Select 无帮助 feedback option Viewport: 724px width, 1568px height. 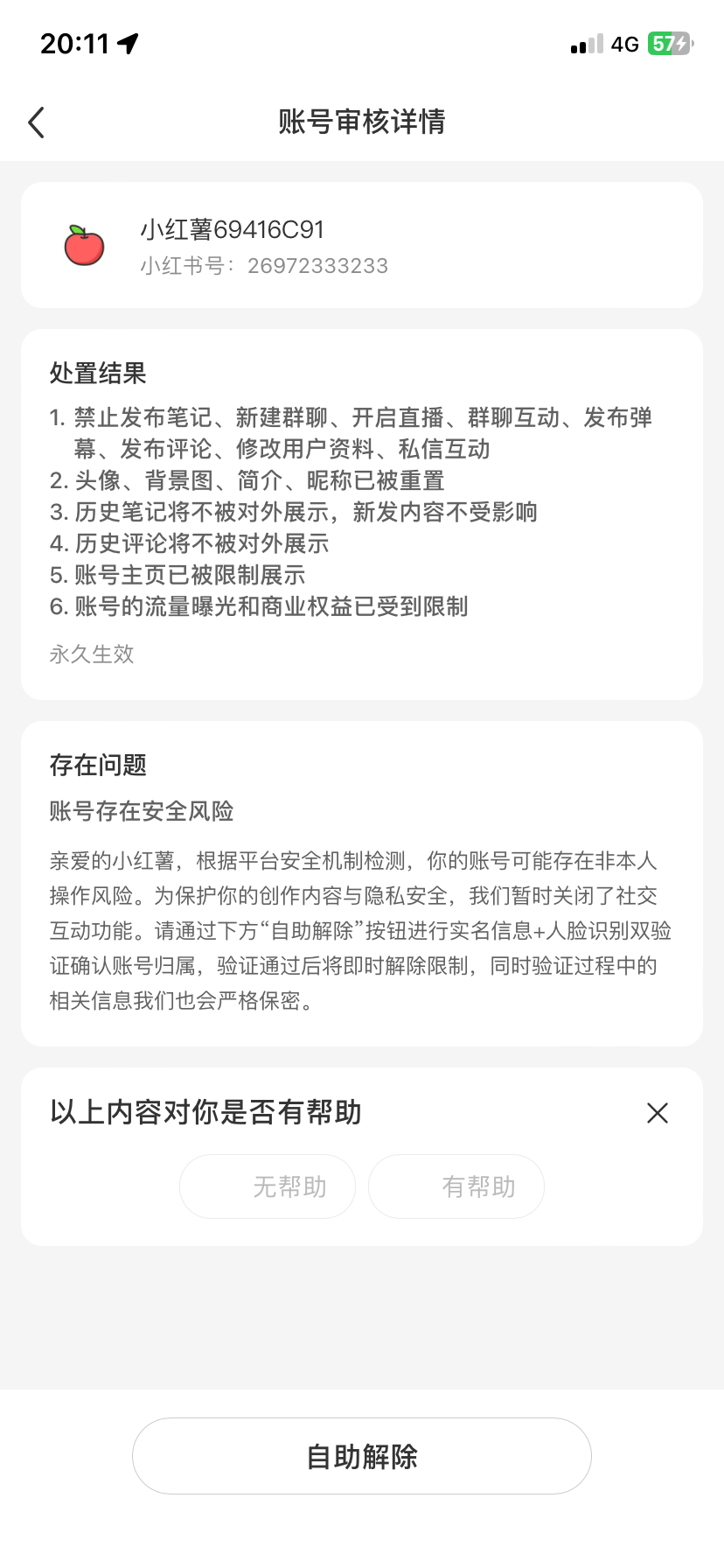click(x=268, y=1186)
